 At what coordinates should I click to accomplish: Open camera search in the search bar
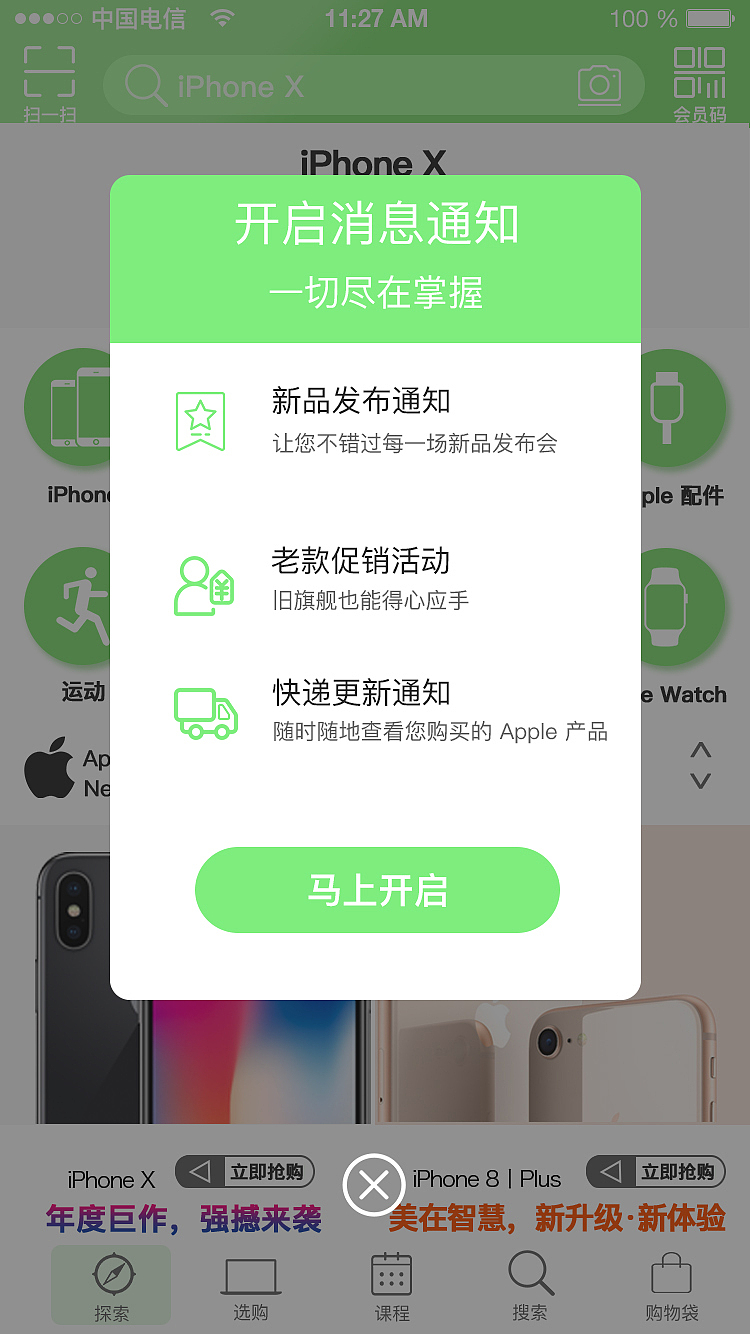click(x=599, y=86)
